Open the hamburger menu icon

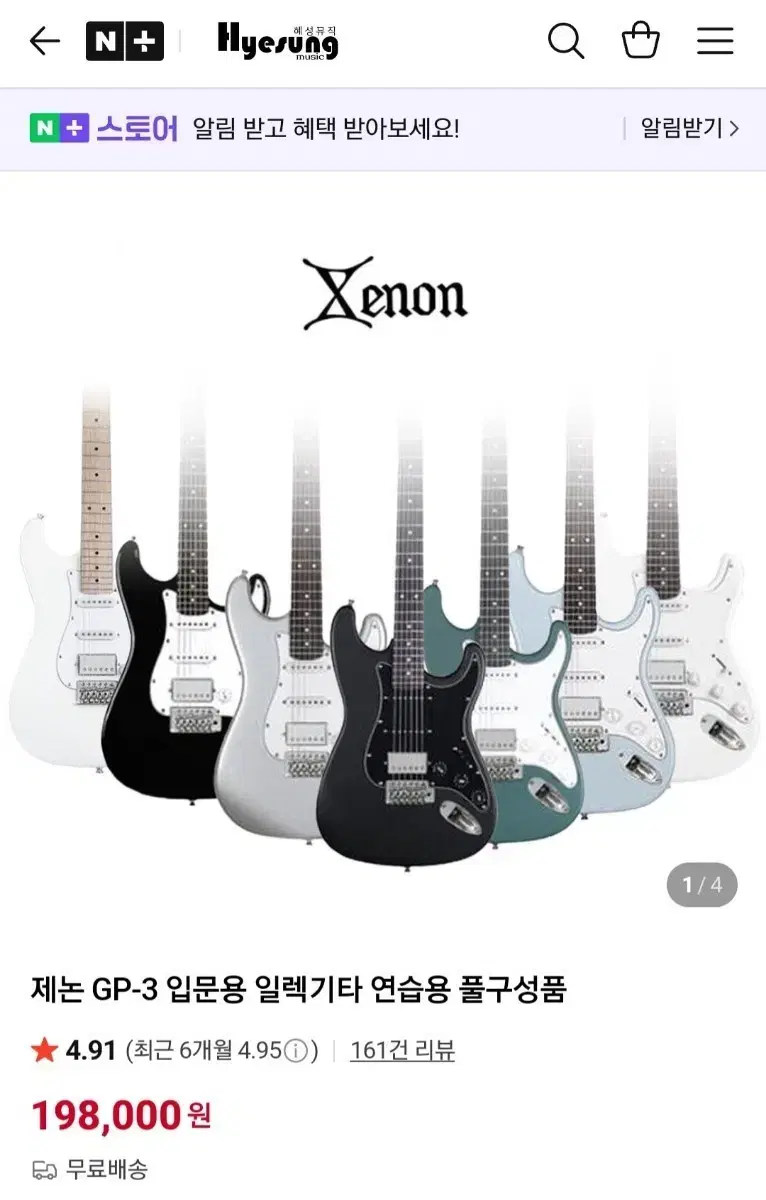pos(715,41)
